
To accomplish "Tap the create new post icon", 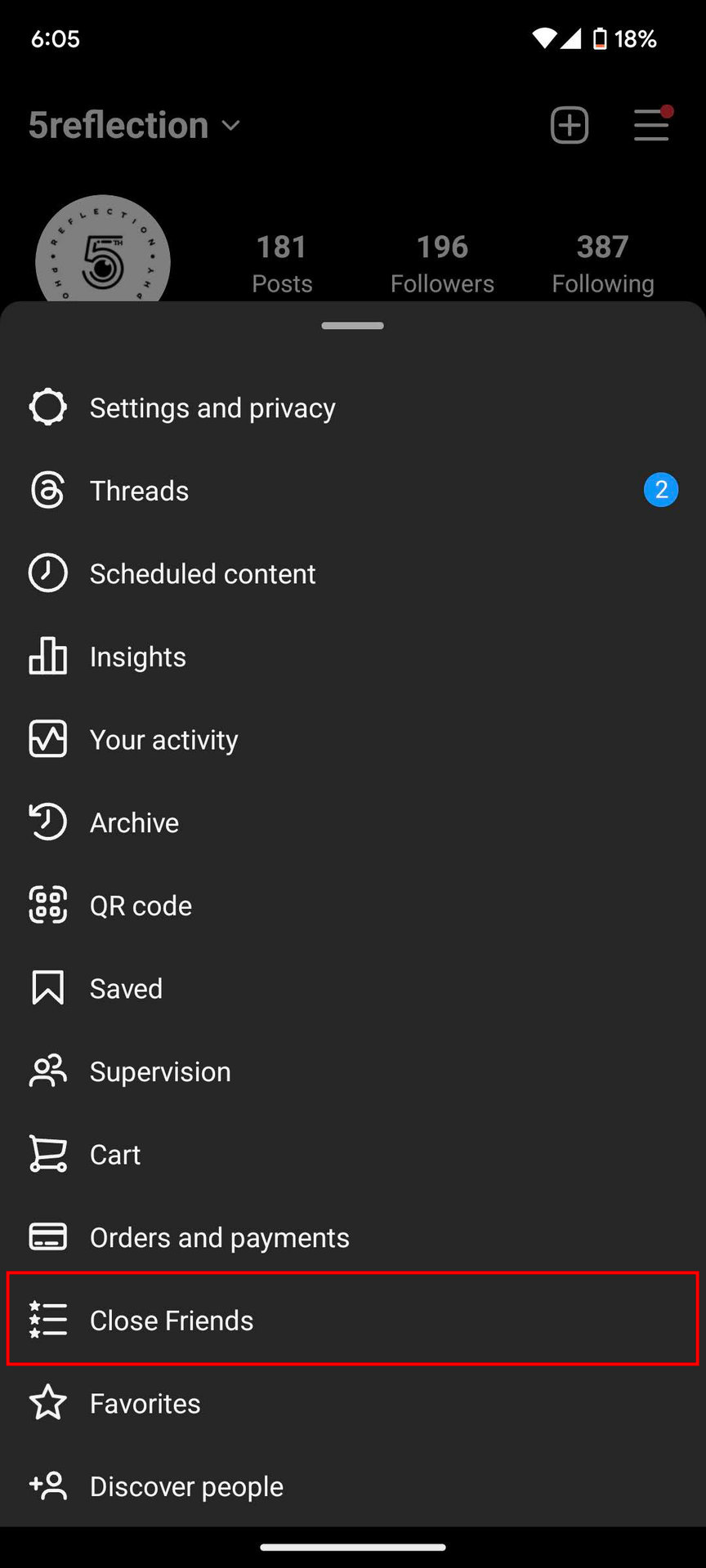I will pos(570,126).
